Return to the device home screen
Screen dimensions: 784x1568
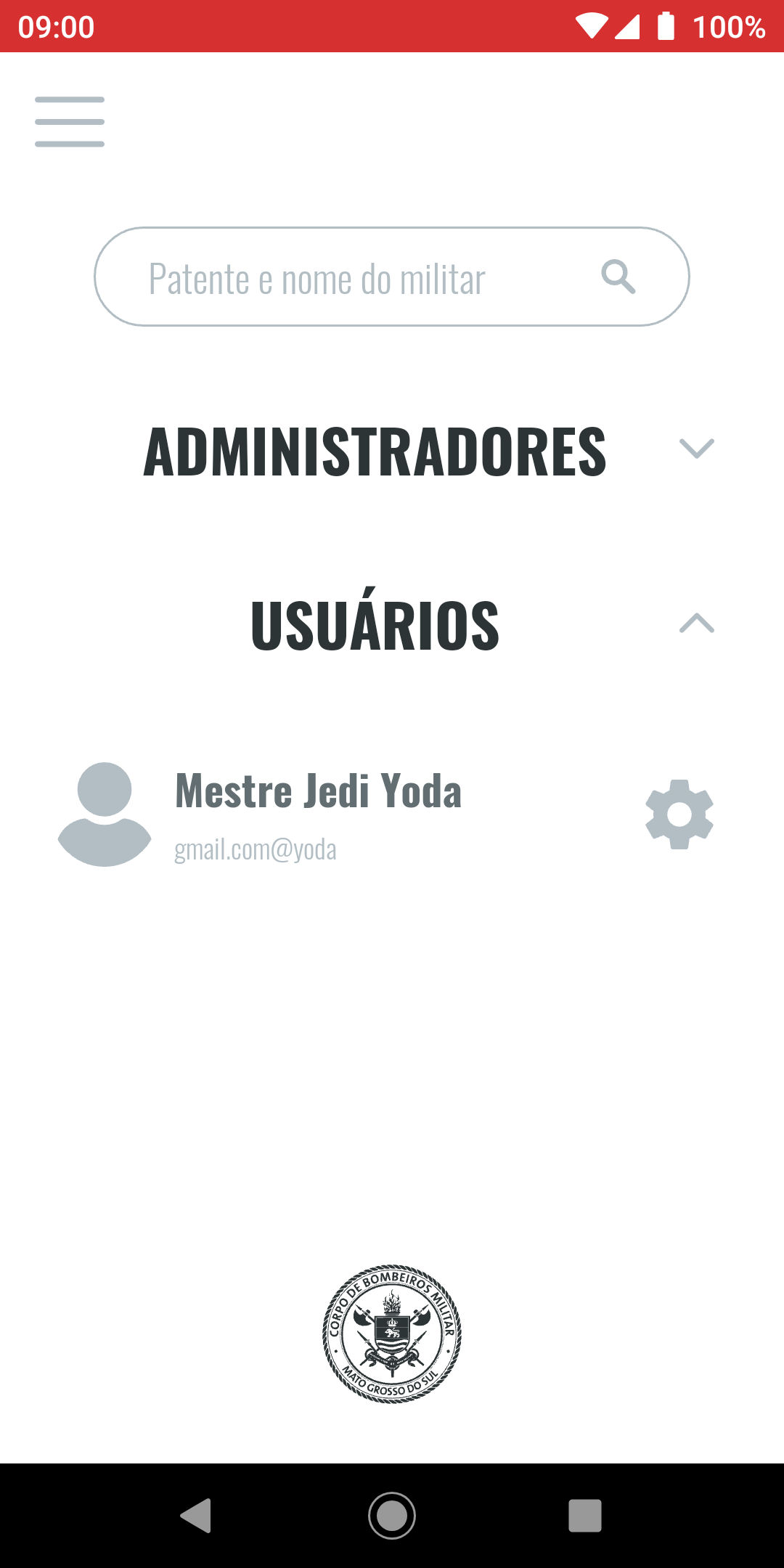[x=392, y=1516]
